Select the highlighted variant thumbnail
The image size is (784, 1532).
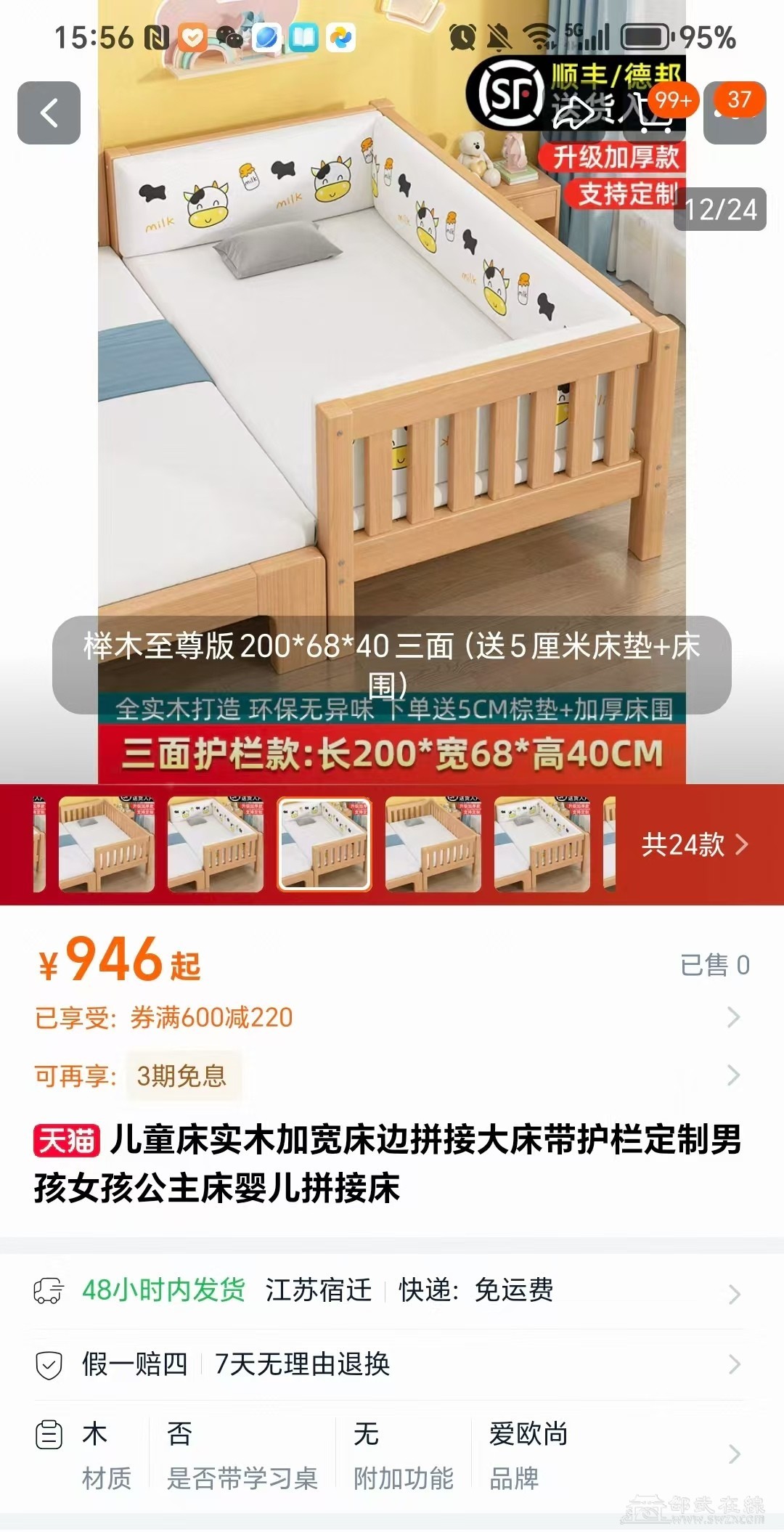[324, 844]
